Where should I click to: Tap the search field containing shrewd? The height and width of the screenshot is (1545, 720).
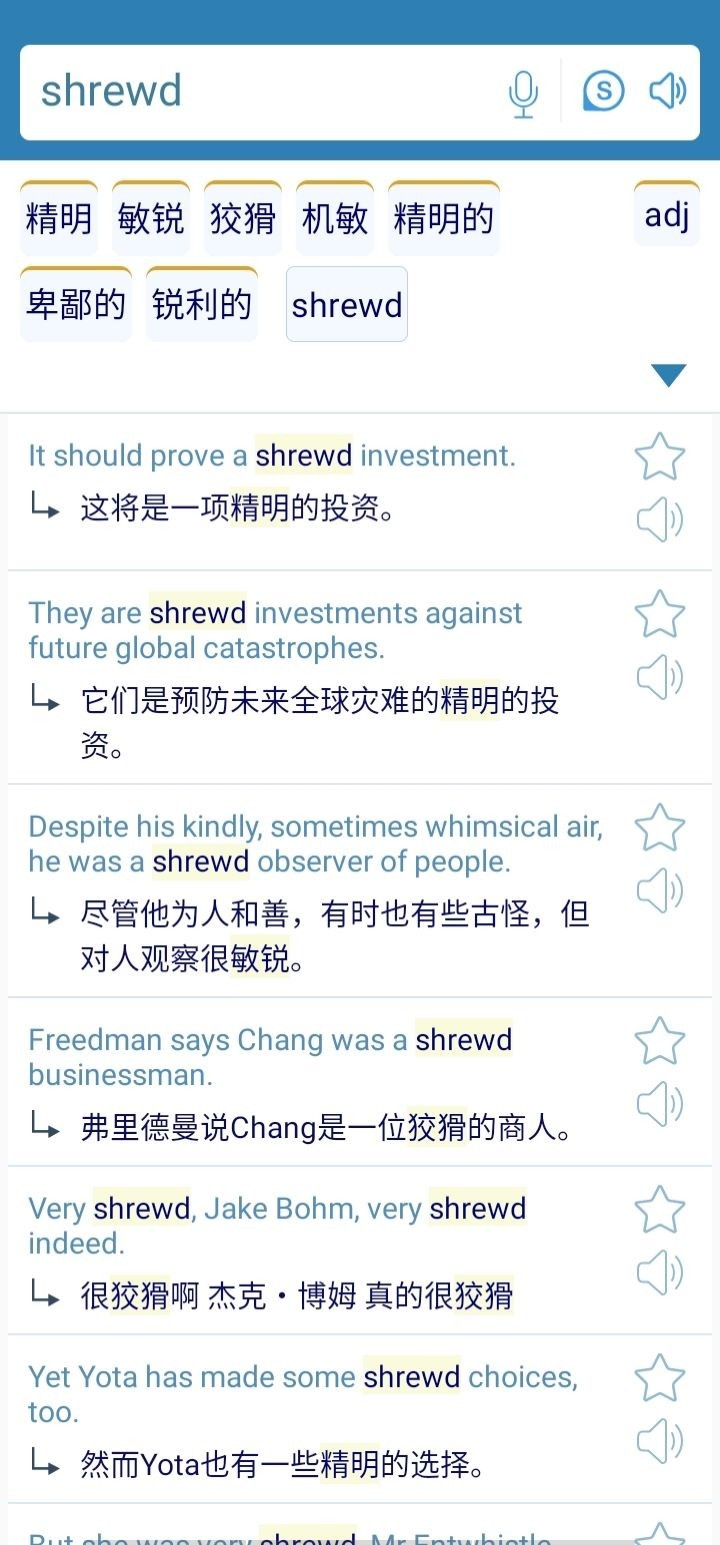pyautogui.click(x=250, y=91)
